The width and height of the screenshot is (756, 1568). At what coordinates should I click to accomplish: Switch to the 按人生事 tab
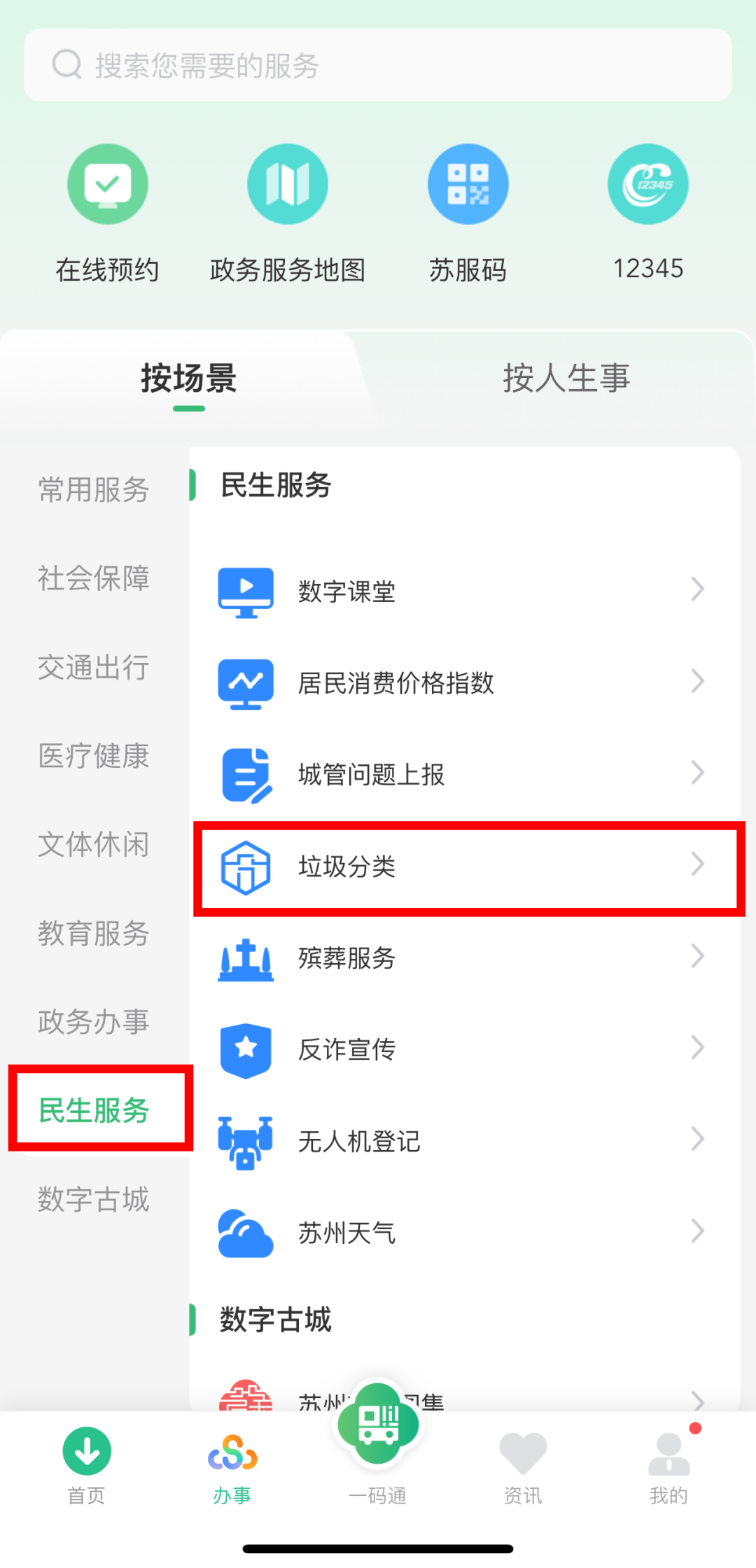[x=566, y=378]
